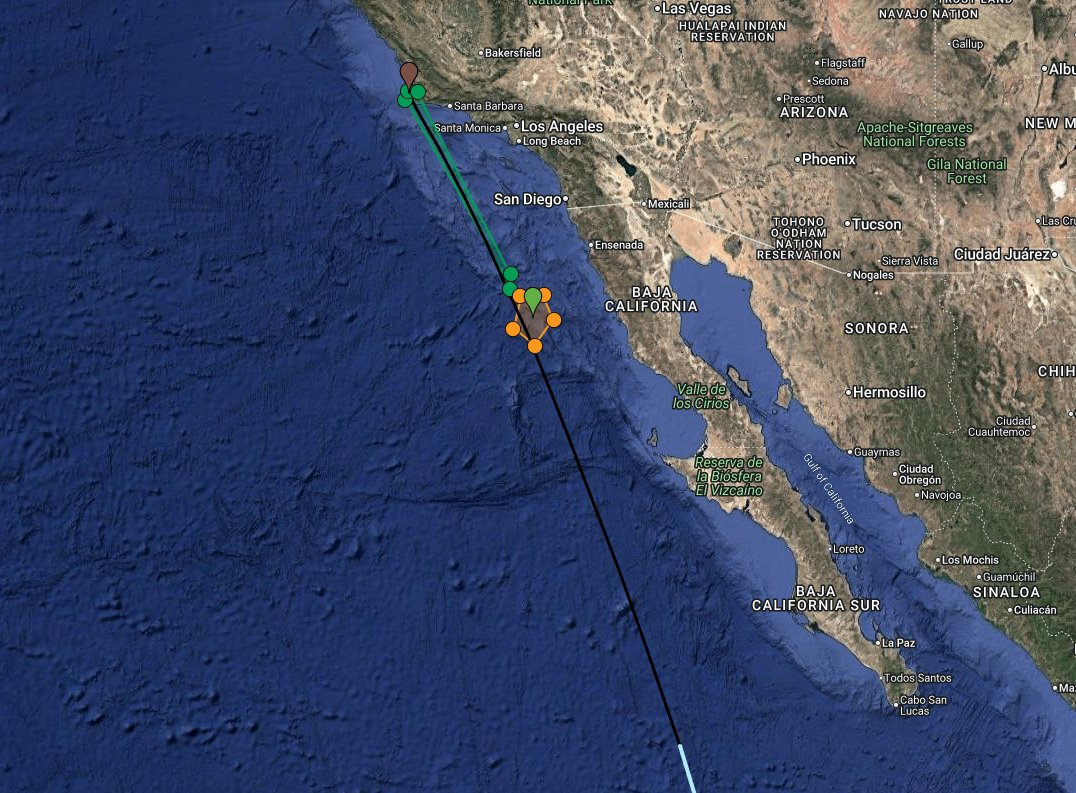1076x793 pixels.
Task: Select the orange vertex where the black line exits
Action: (x=535, y=345)
